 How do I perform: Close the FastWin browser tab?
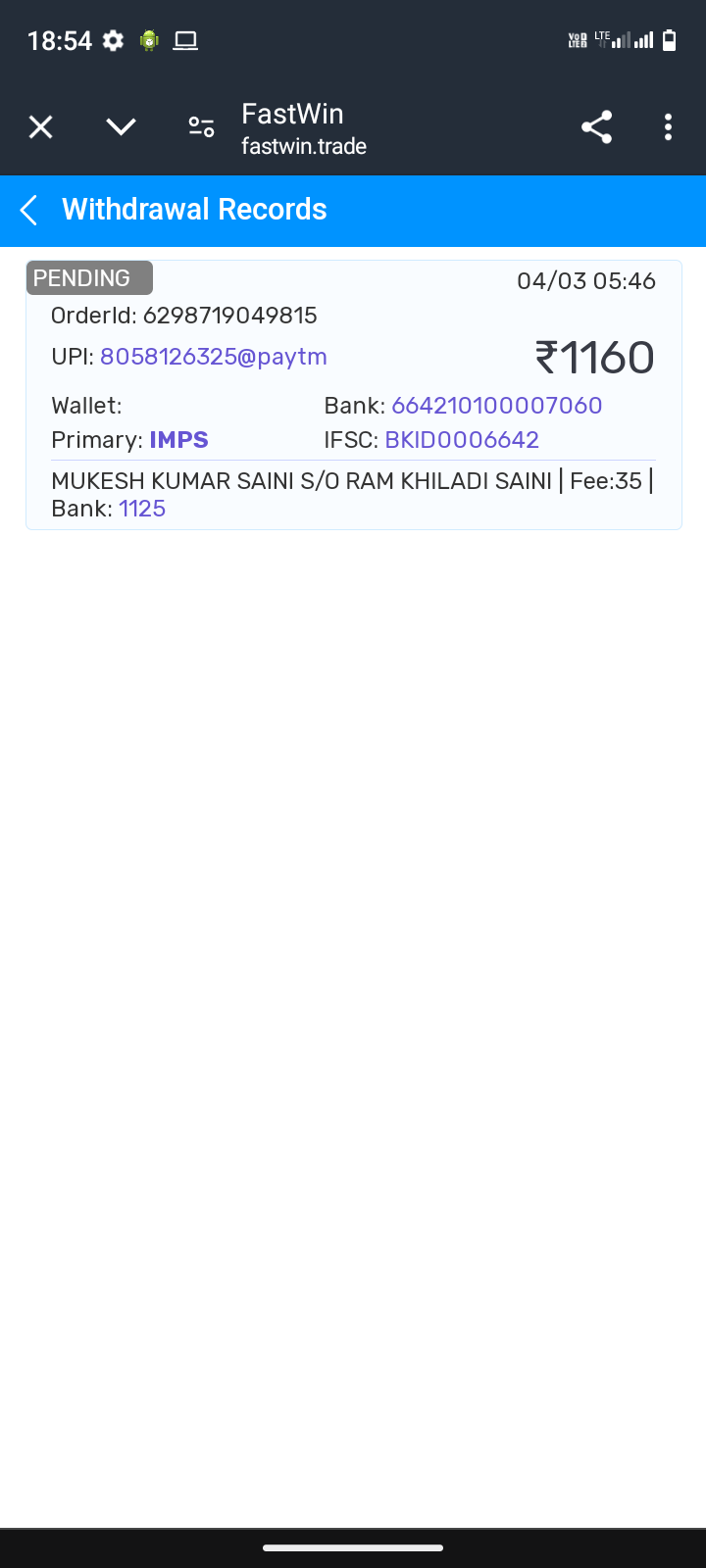pyautogui.click(x=41, y=127)
